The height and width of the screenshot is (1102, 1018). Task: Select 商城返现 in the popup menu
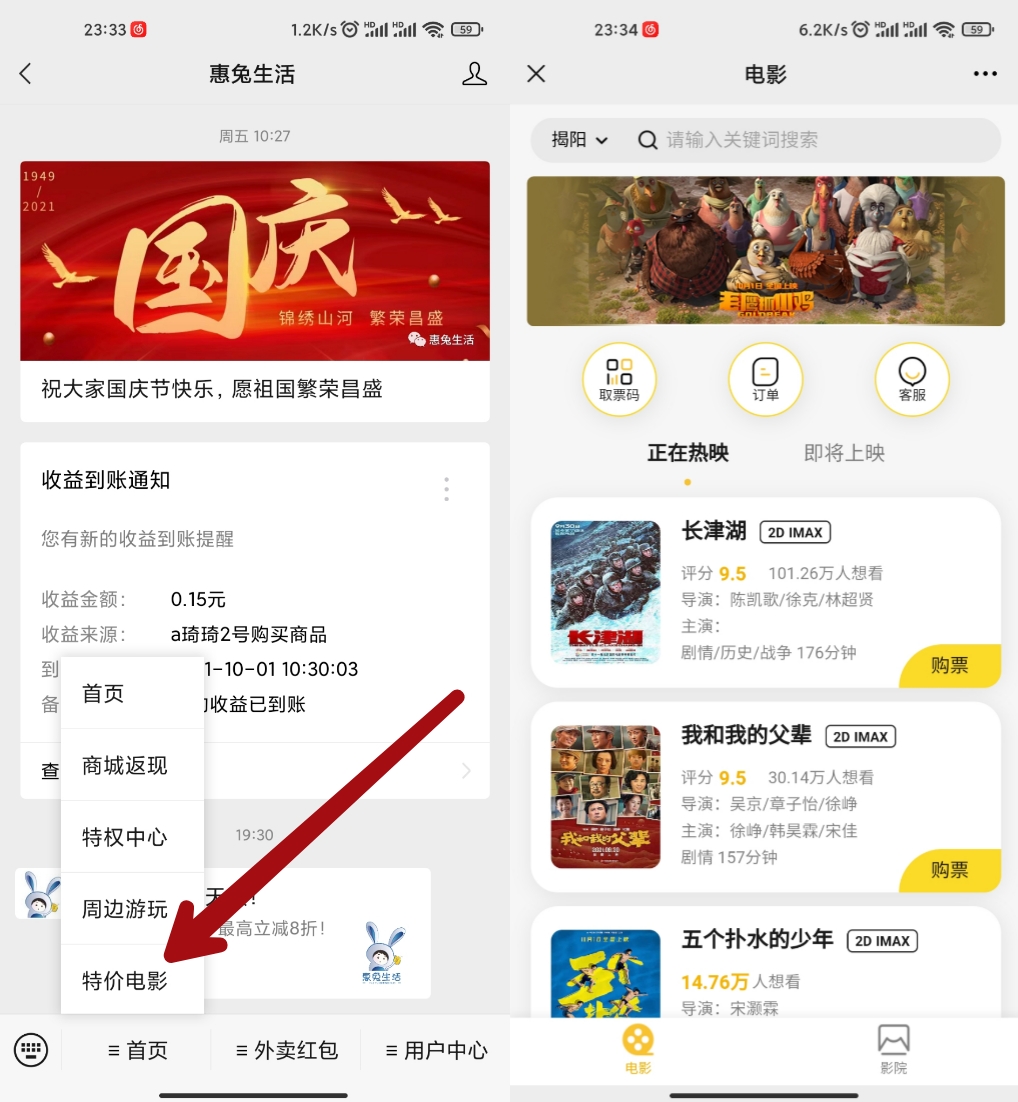coord(125,765)
